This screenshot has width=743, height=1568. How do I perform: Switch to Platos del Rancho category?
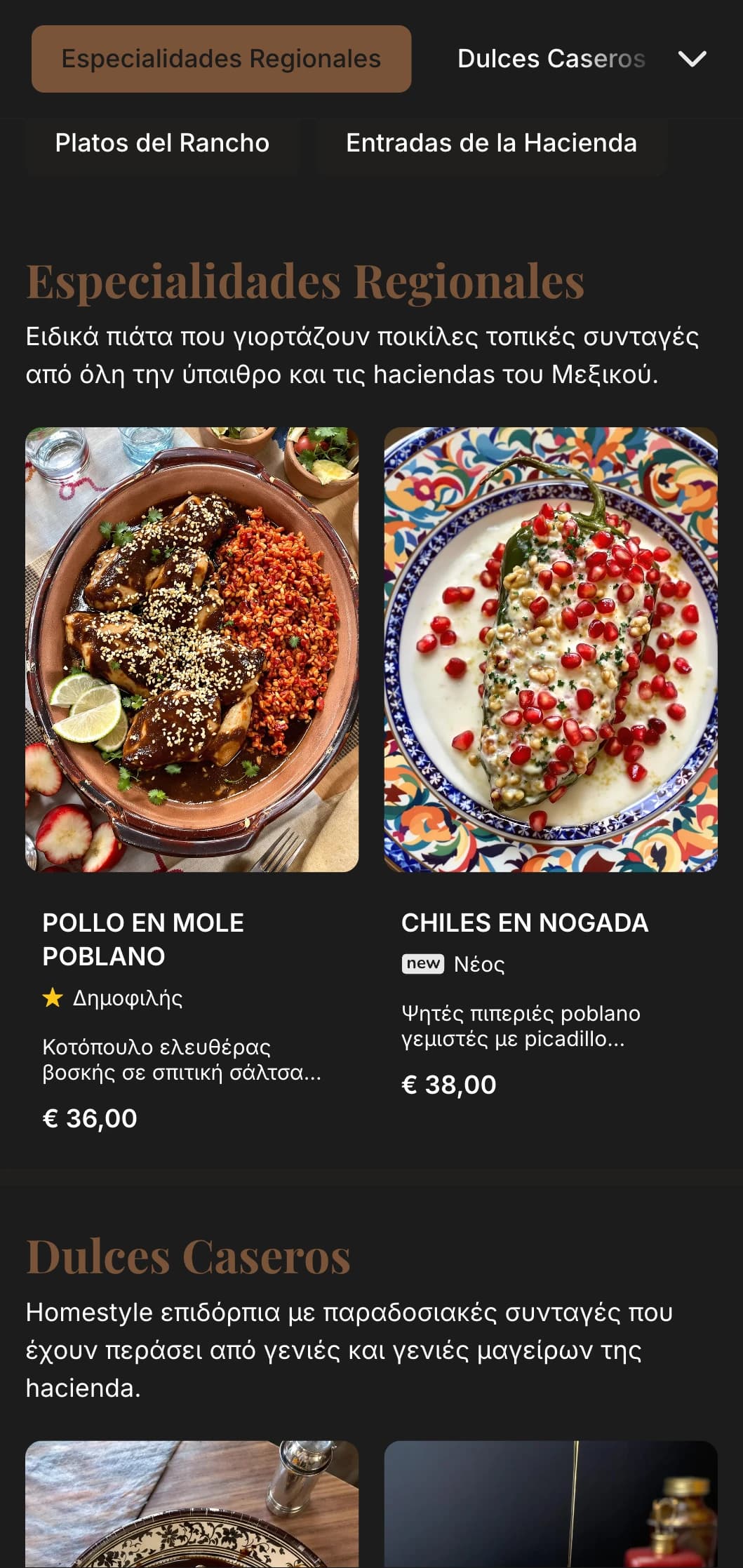pos(162,143)
